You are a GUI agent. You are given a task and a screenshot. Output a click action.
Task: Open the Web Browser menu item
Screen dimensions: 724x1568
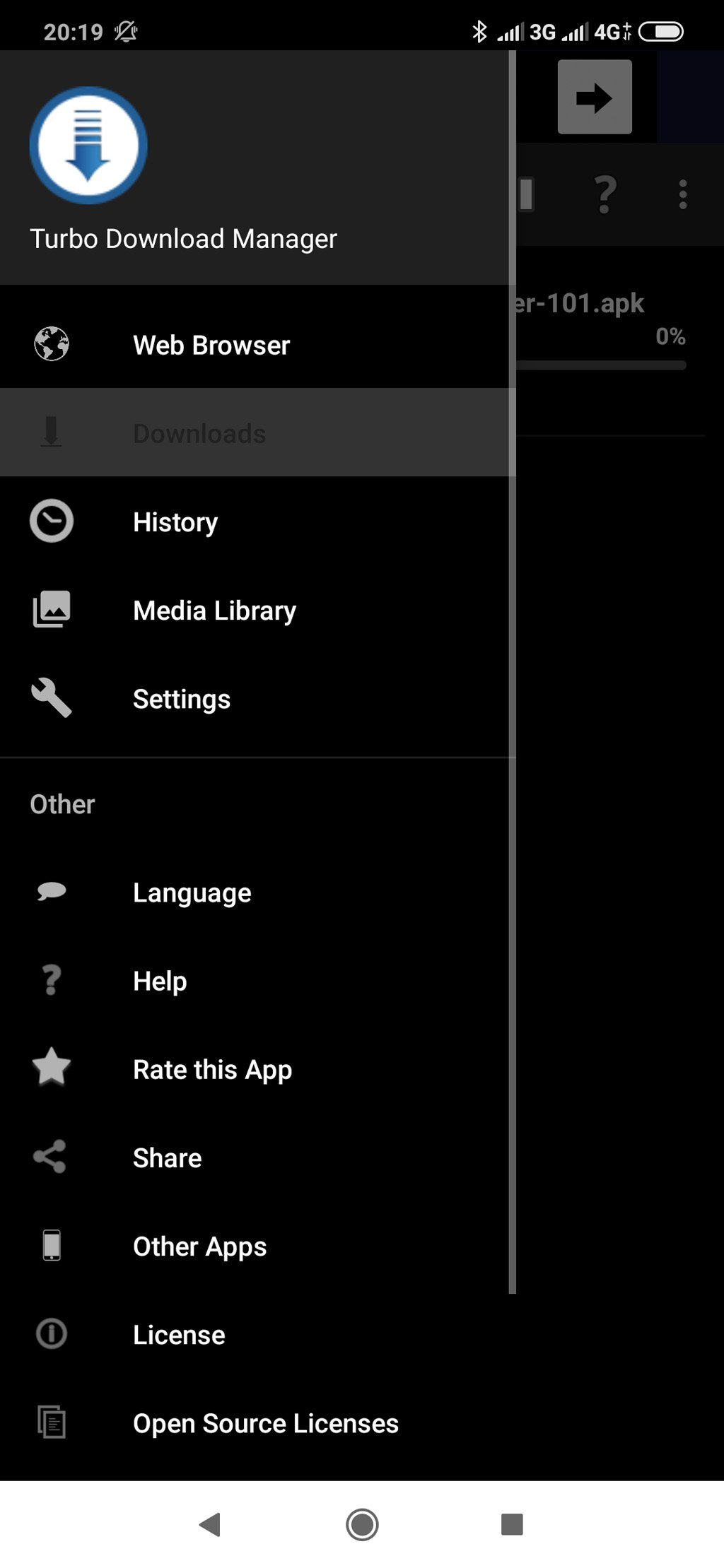click(x=256, y=344)
